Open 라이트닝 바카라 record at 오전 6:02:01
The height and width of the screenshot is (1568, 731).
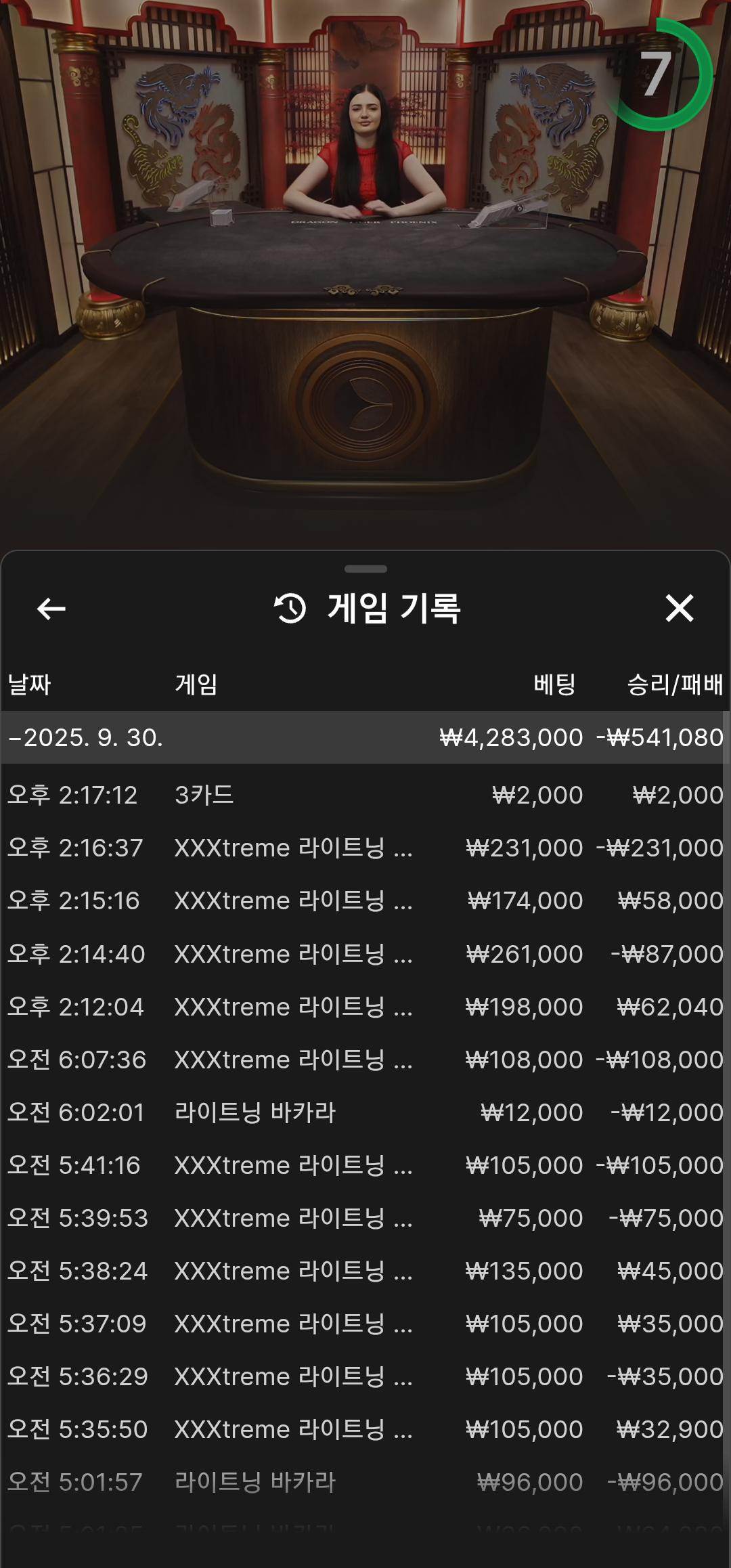pos(365,1112)
